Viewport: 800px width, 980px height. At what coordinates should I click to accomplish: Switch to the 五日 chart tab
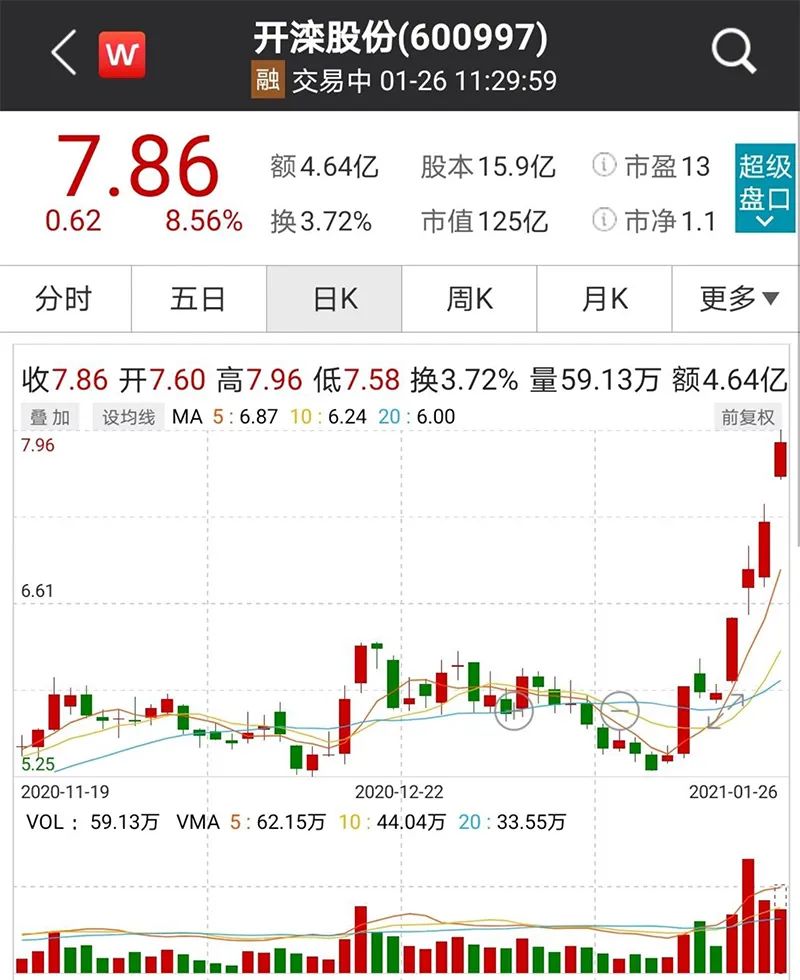click(x=198, y=299)
